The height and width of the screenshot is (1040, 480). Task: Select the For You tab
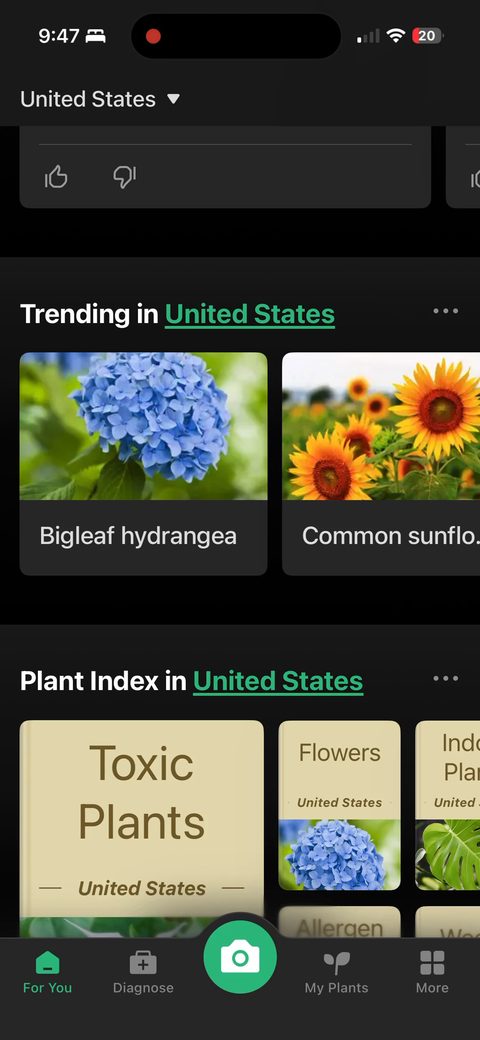pos(47,972)
